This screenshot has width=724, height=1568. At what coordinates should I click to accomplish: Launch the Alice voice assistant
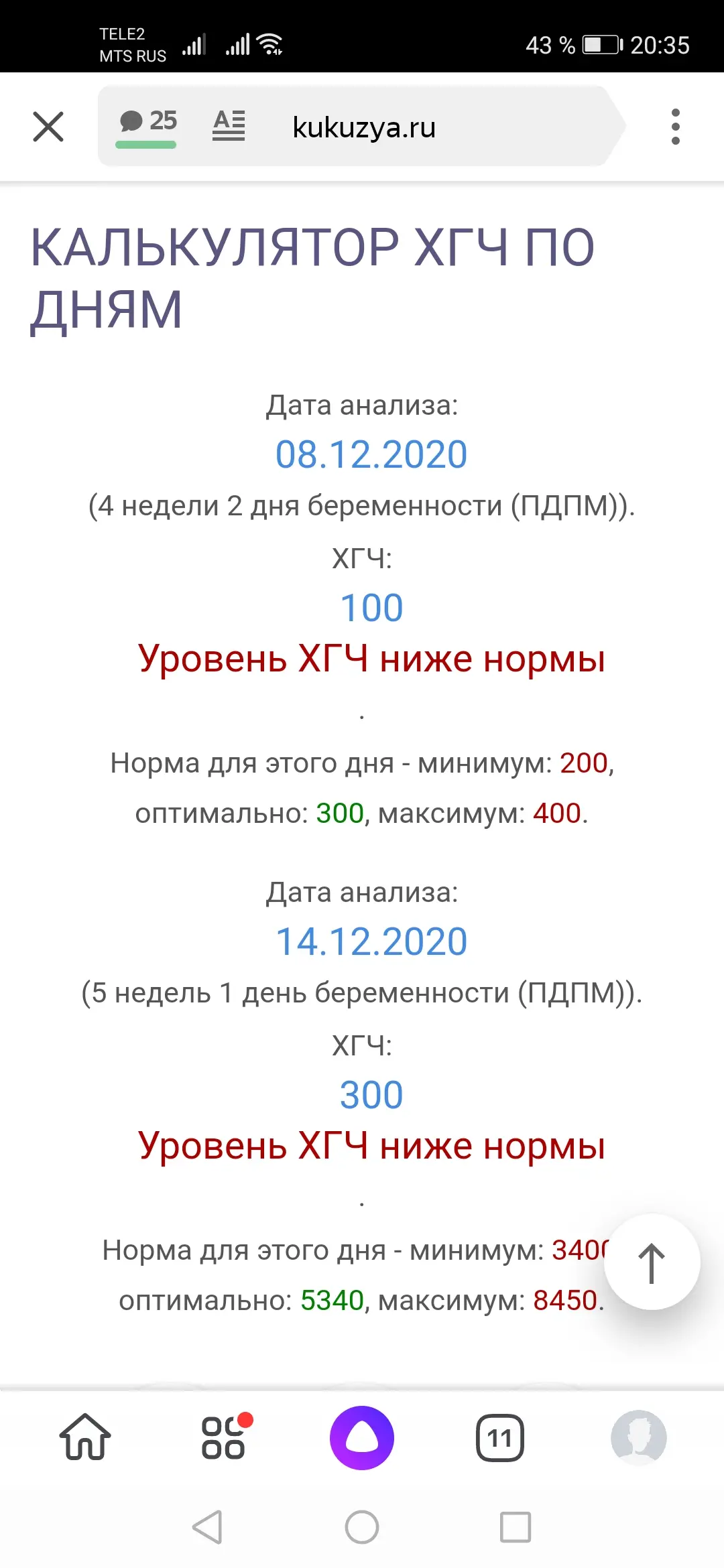point(362,1438)
